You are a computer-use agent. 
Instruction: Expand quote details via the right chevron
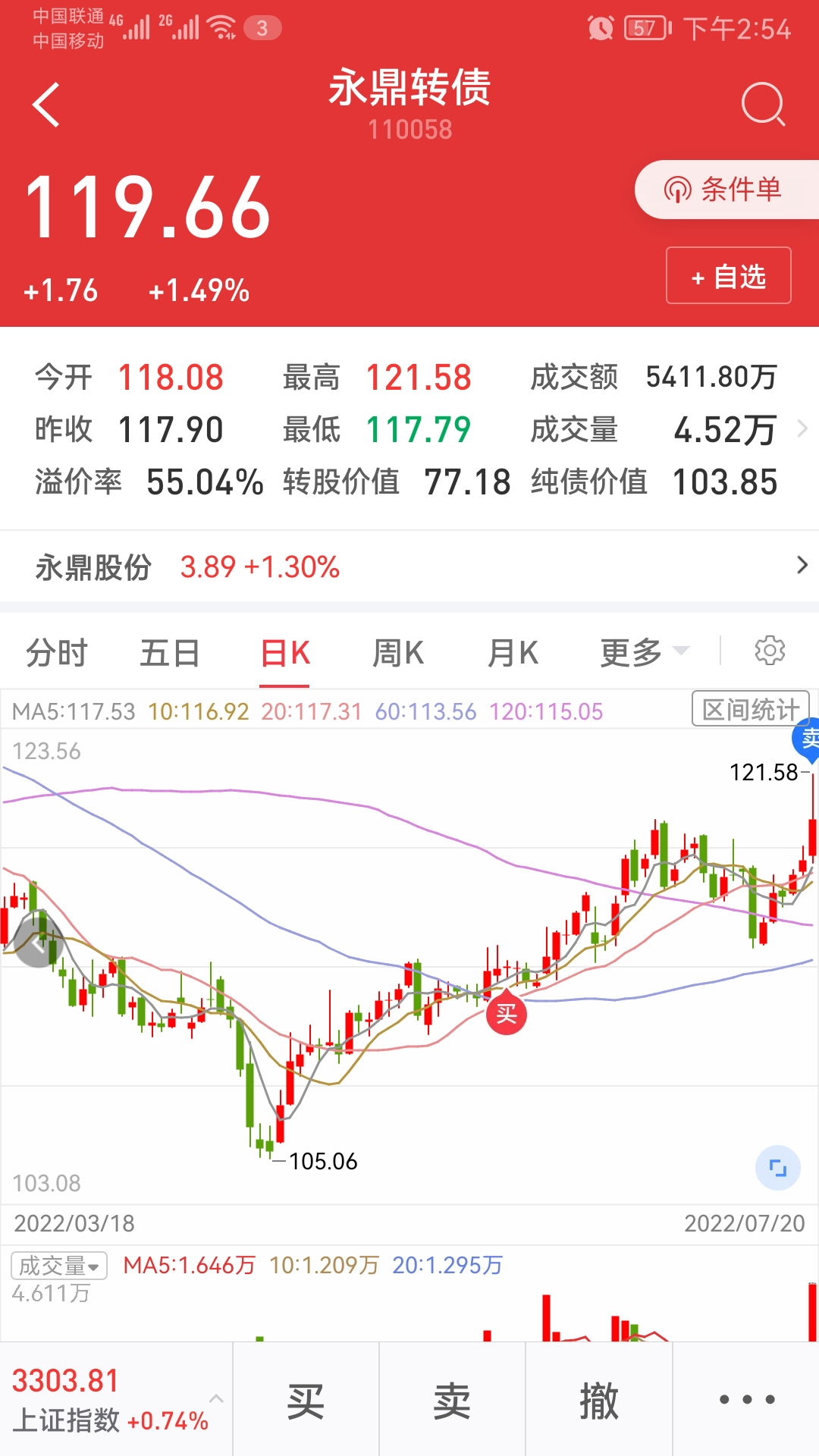click(802, 429)
